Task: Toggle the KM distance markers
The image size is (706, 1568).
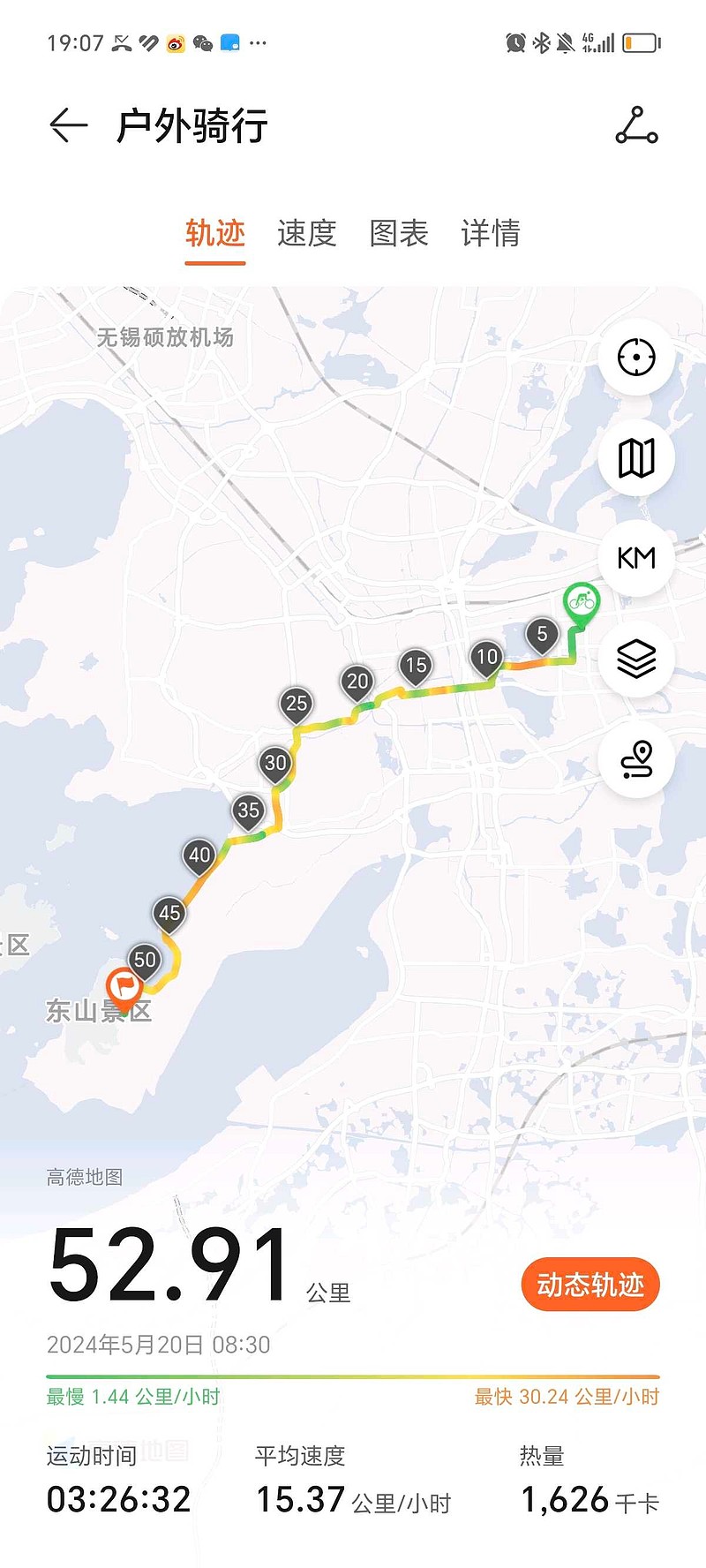Action: [636, 558]
